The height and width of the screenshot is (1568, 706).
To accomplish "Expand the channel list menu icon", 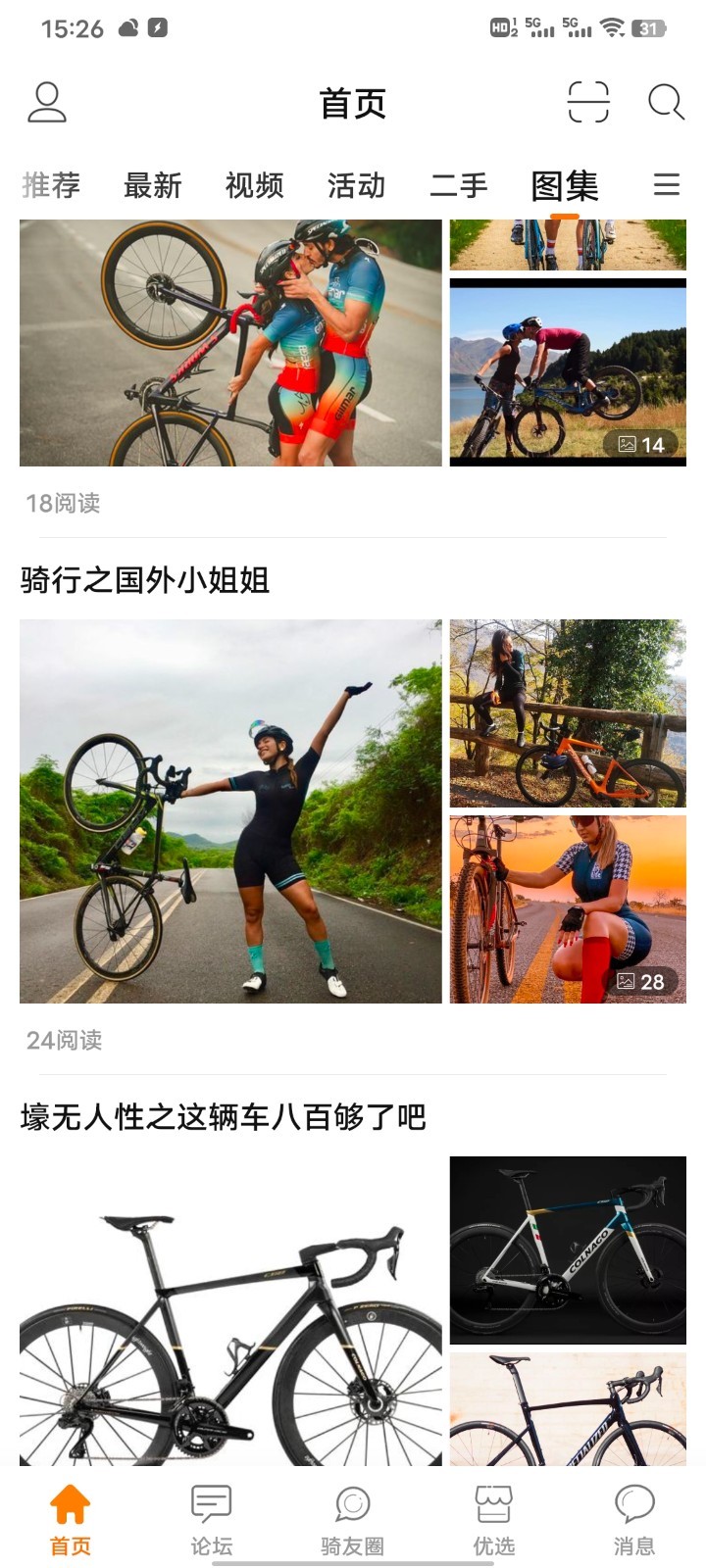I will (667, 184).
